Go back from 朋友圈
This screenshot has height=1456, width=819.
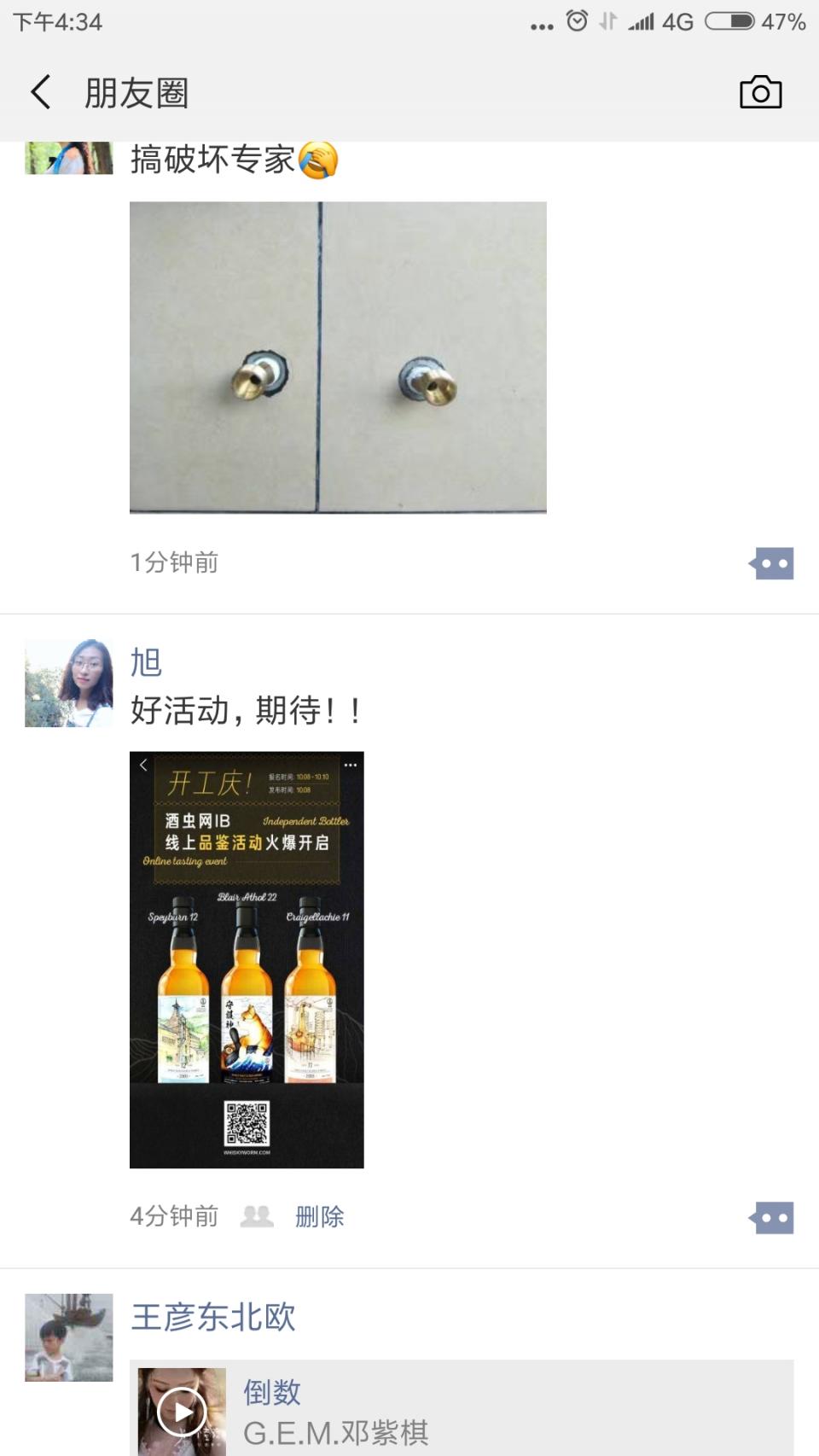pyautogui.click(x=40, y=92)
